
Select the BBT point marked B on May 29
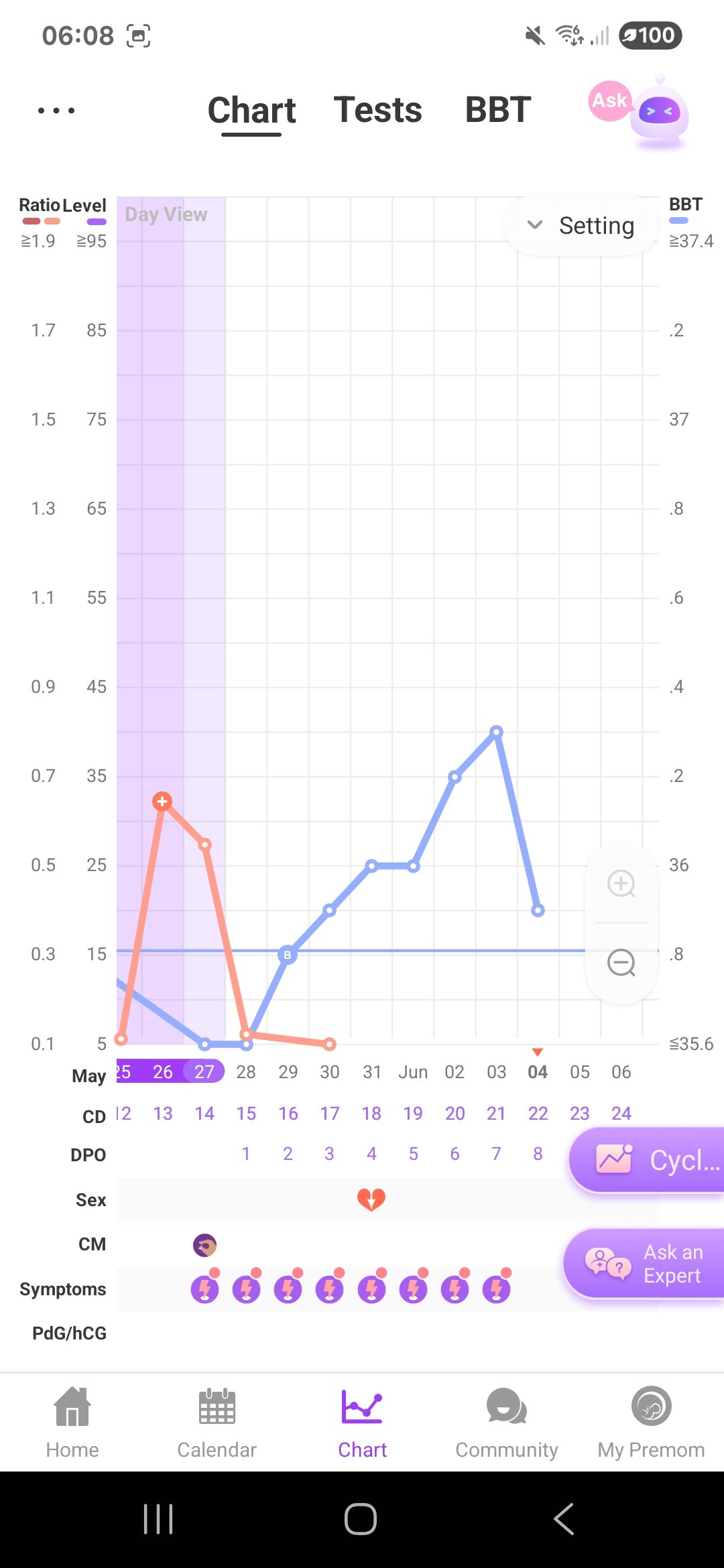point(288,955)
